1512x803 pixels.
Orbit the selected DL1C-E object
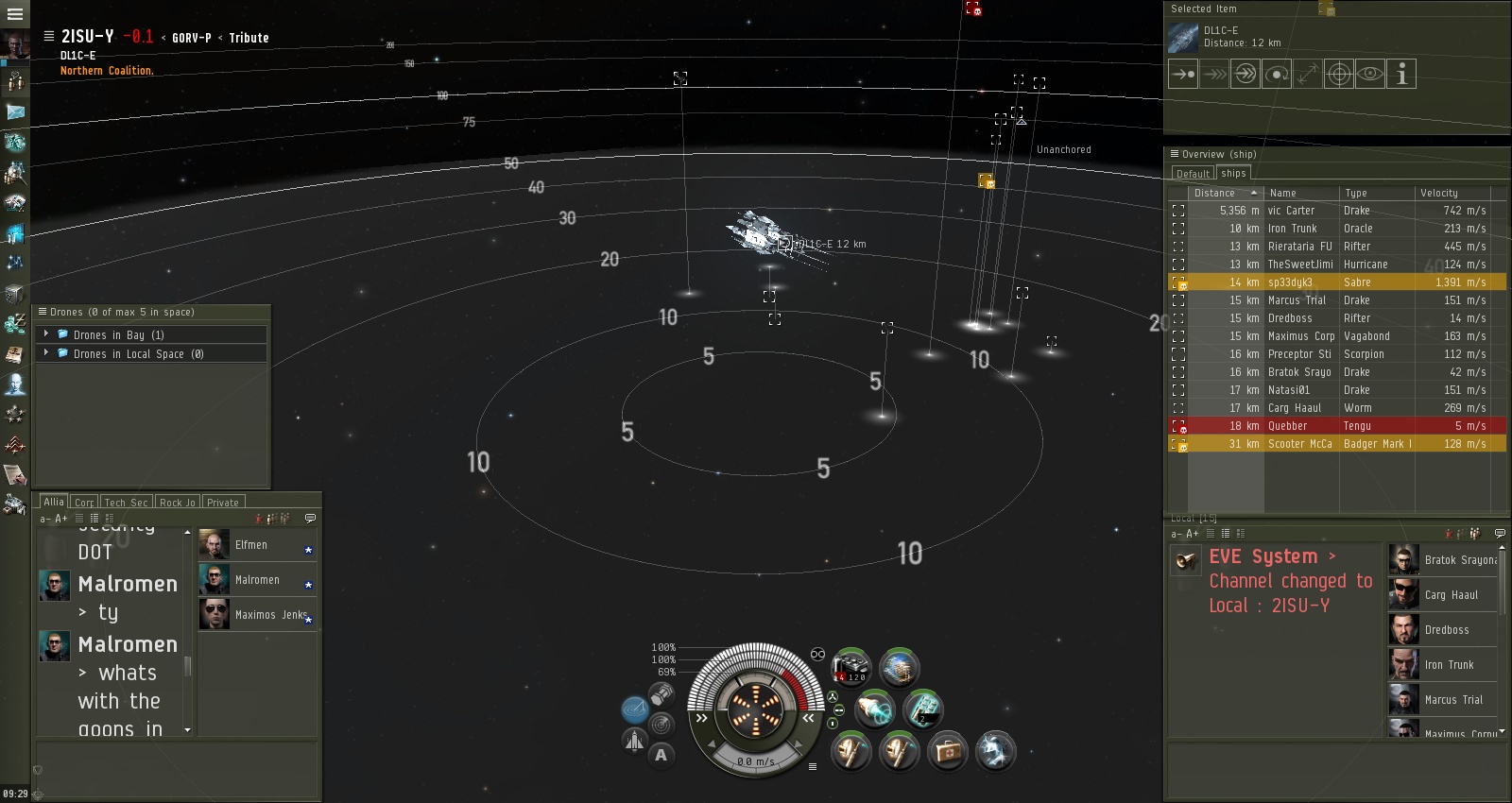click(x=1277, y=74)
